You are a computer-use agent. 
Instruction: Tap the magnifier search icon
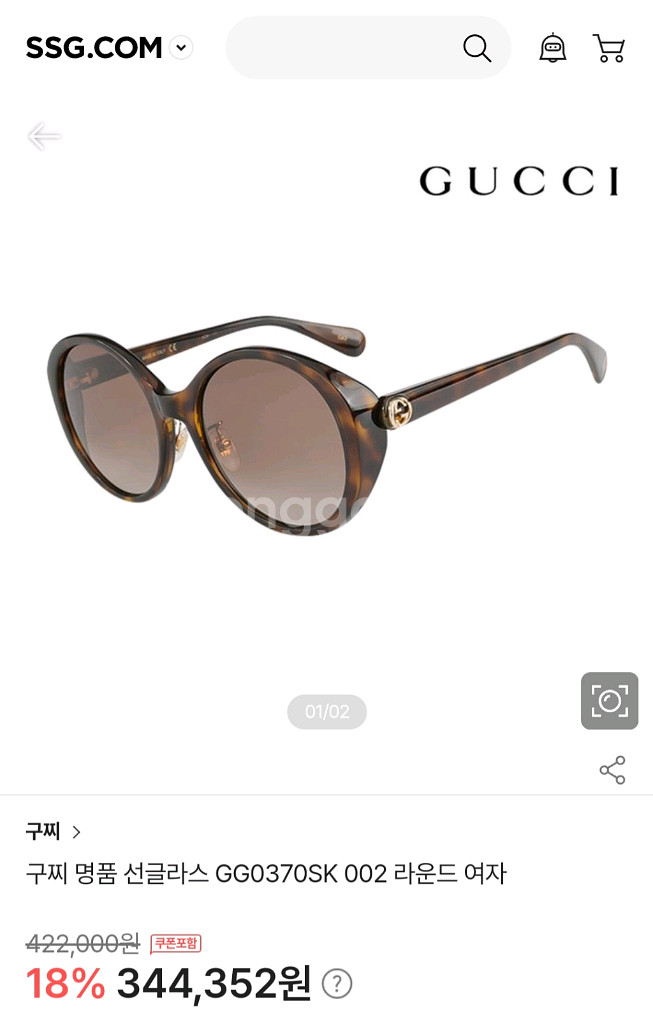477,47
